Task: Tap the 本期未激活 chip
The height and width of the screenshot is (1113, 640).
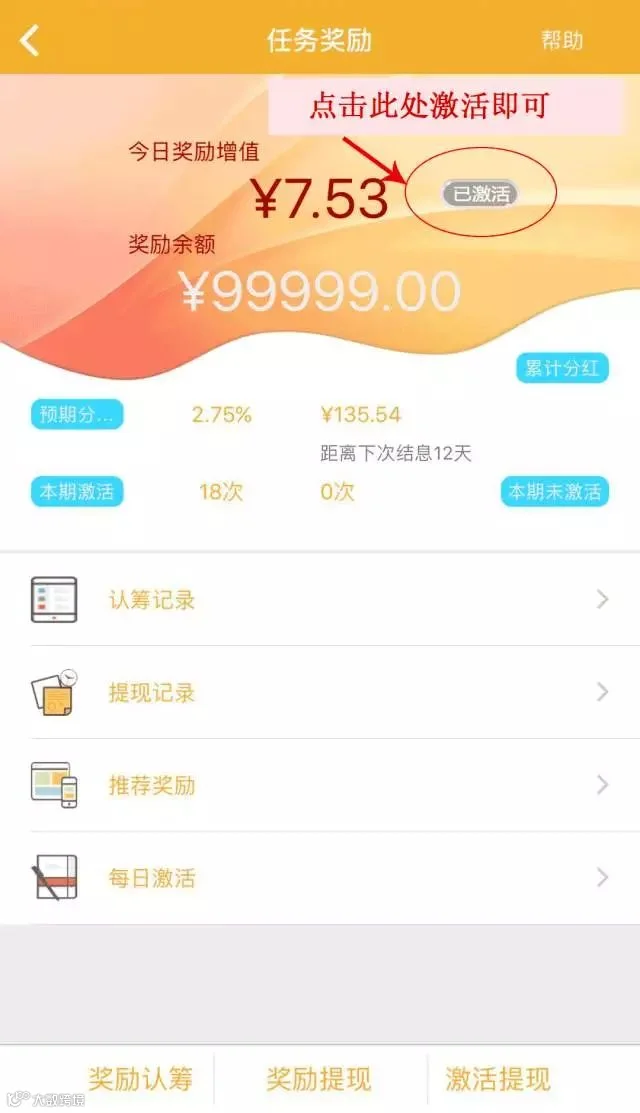Action: [x=555, y=491]
